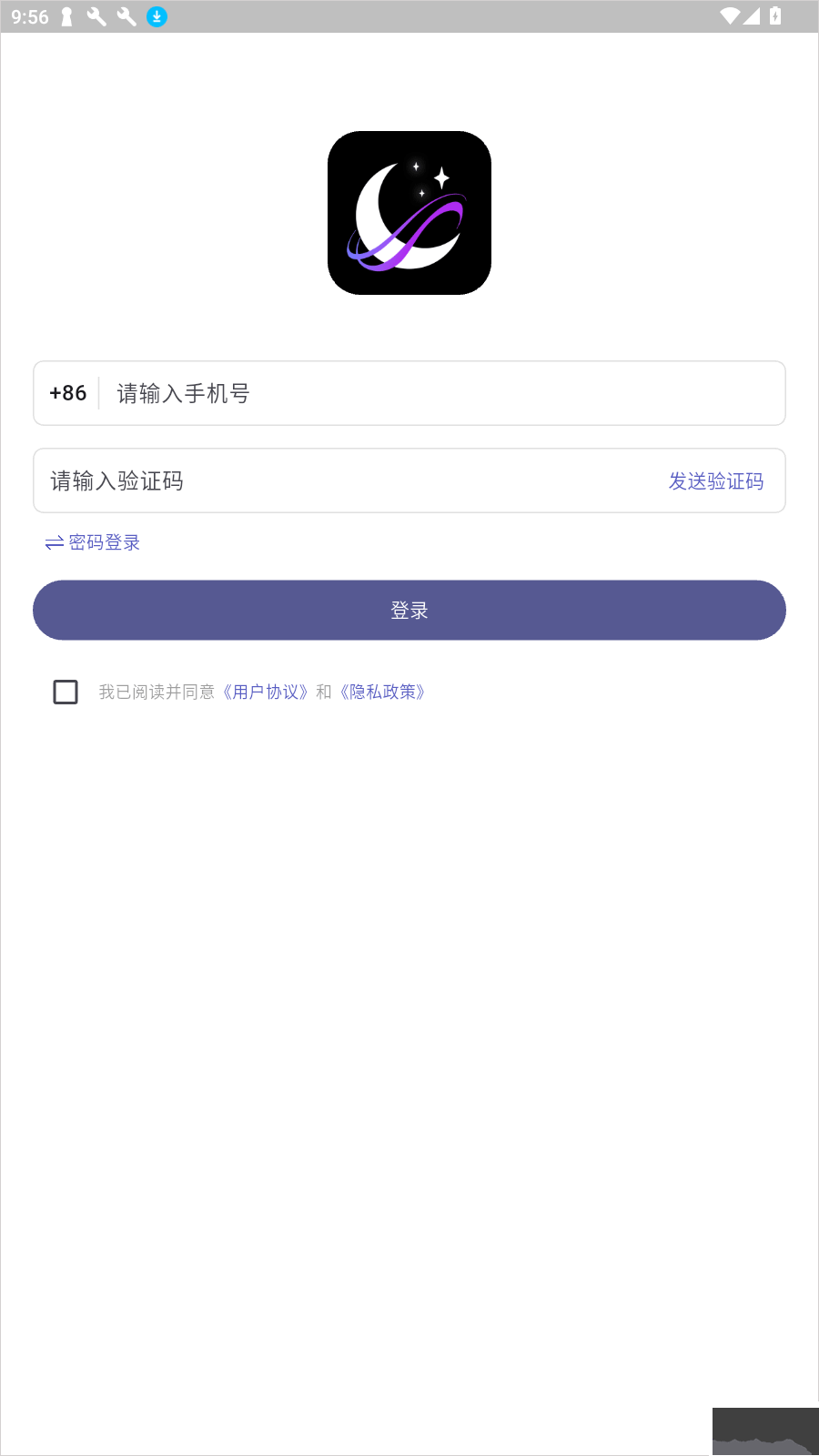Send the verification code

tap(716, 480)
